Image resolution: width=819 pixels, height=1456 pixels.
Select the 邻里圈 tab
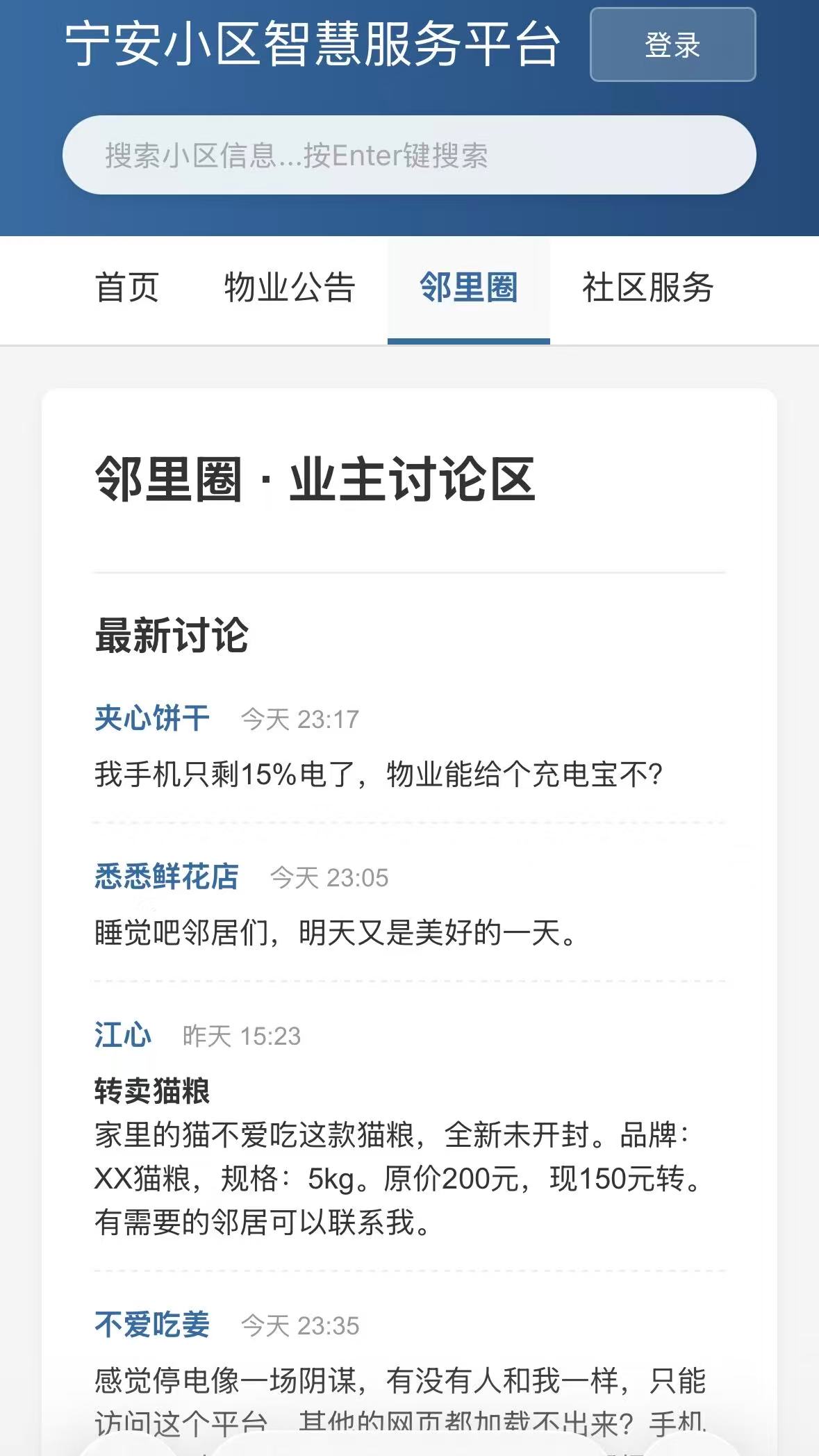coord(468,288)
